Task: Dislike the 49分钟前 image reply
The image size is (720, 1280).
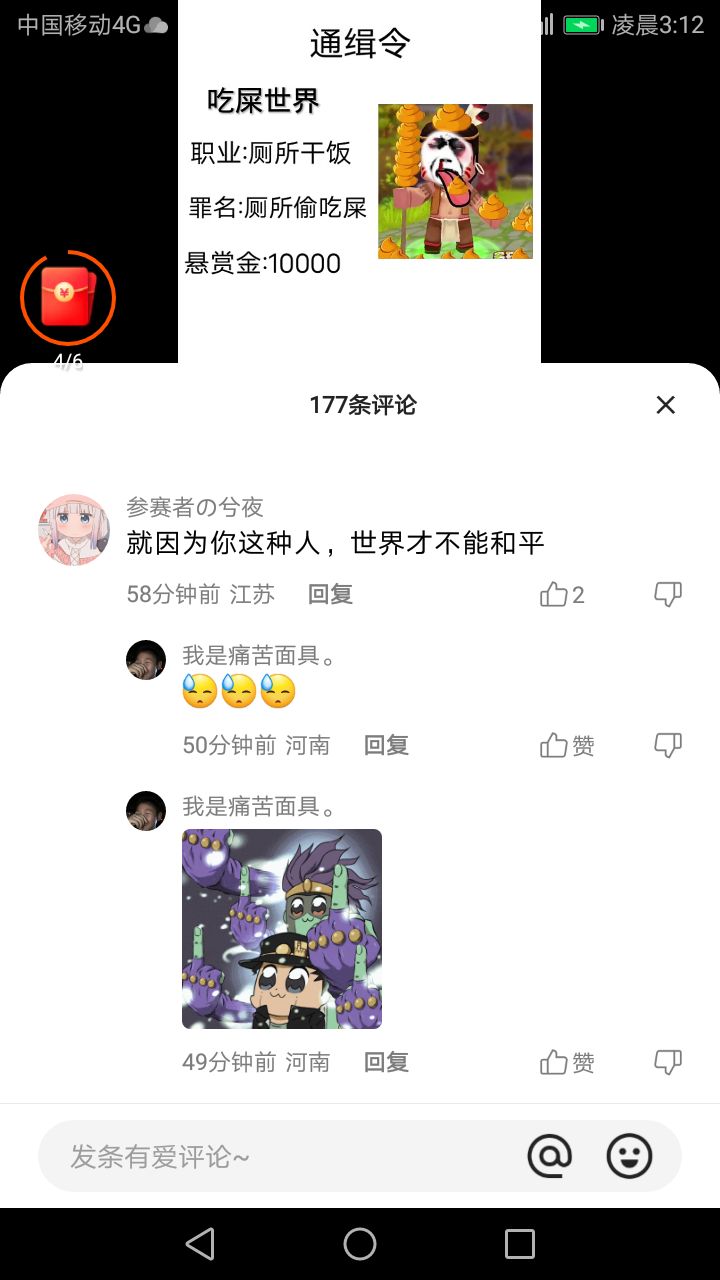Action: tap(668, 1062)
